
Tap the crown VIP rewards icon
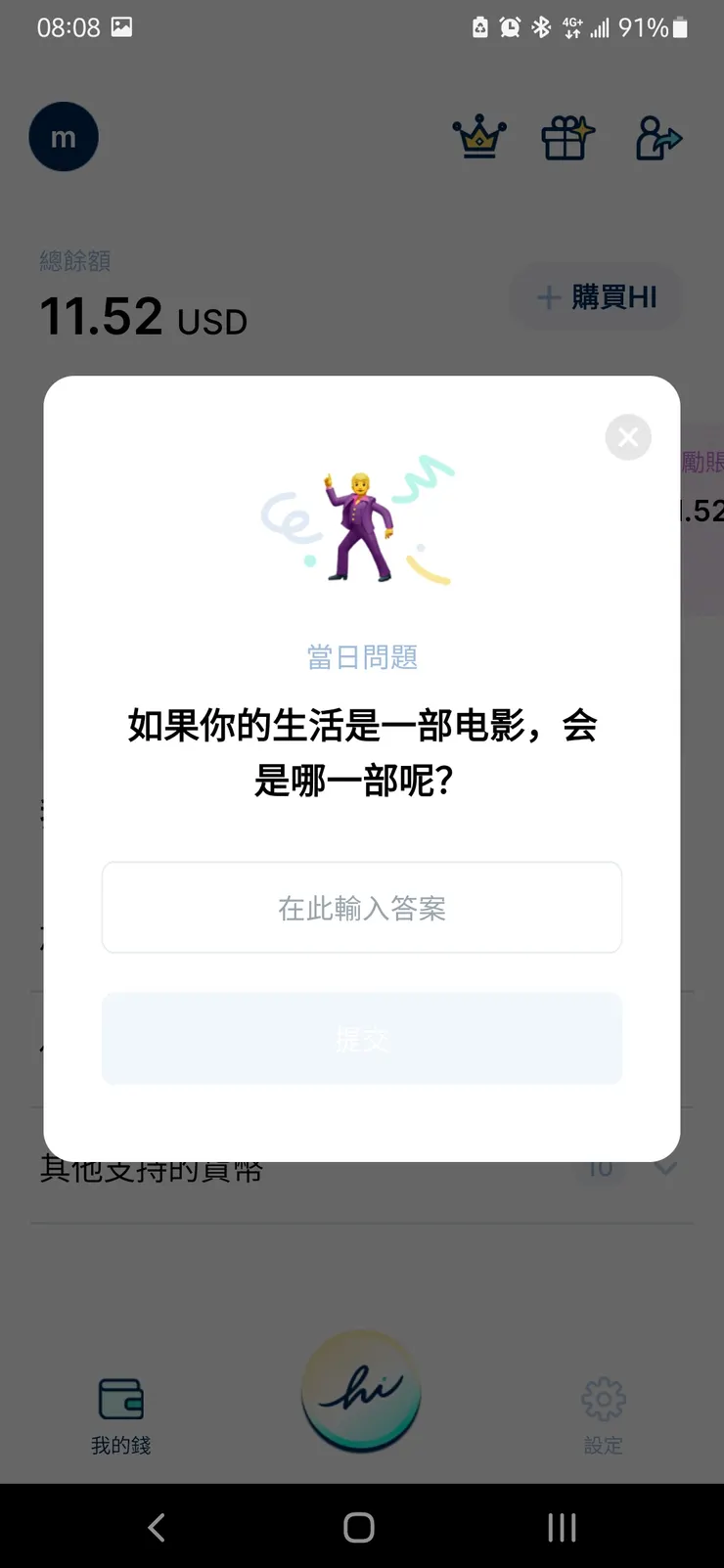tap(478, 138)
